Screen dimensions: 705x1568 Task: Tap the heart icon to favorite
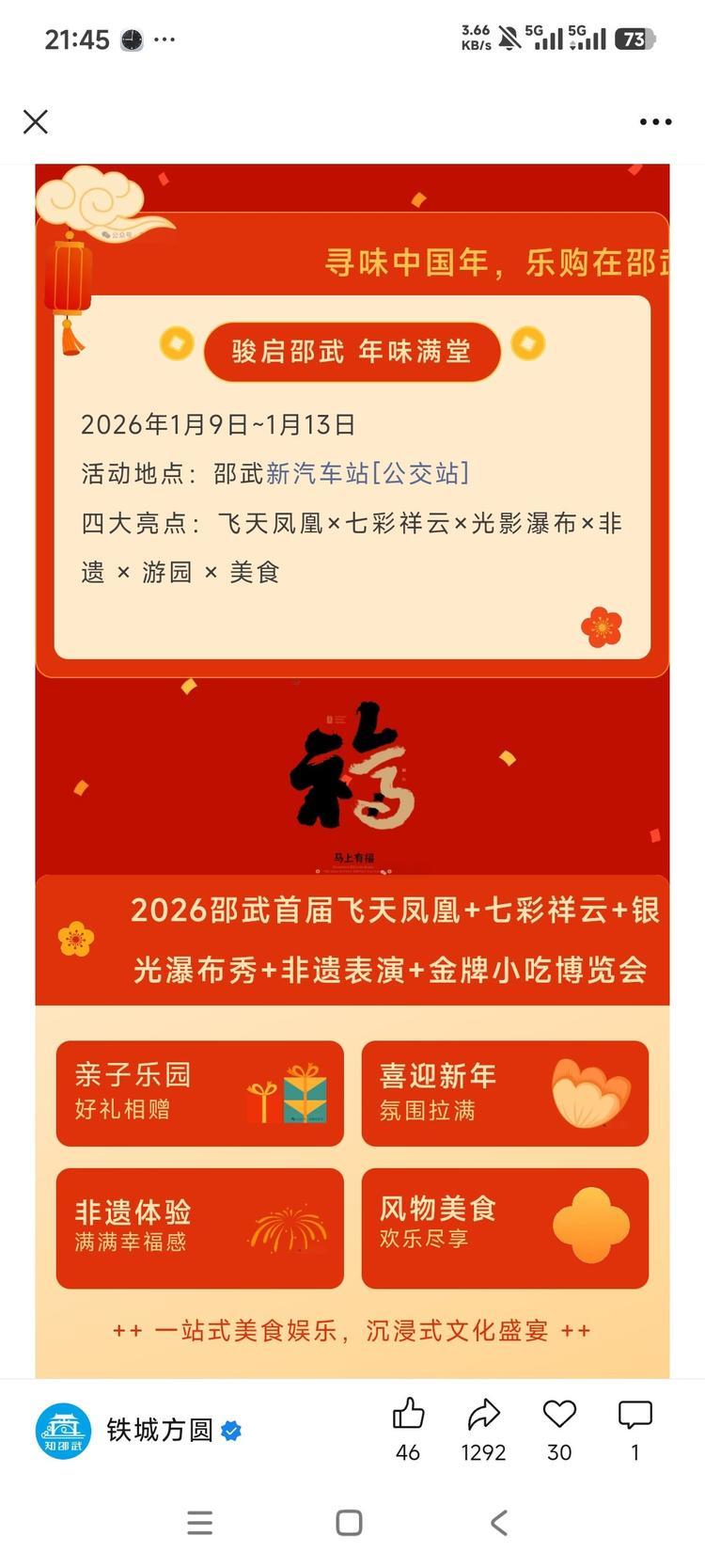559,1415
